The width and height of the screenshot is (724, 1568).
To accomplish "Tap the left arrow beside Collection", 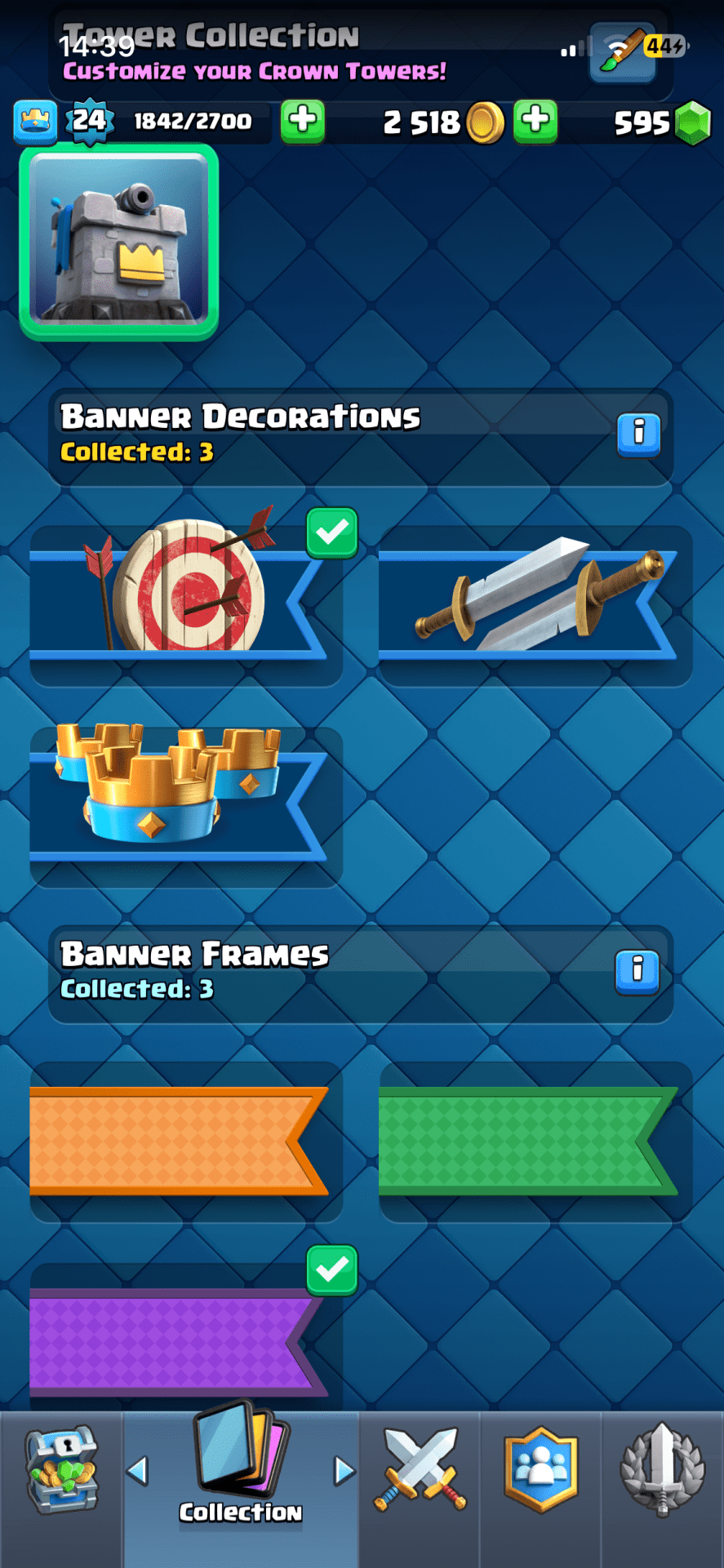I will click(138, 1471).
